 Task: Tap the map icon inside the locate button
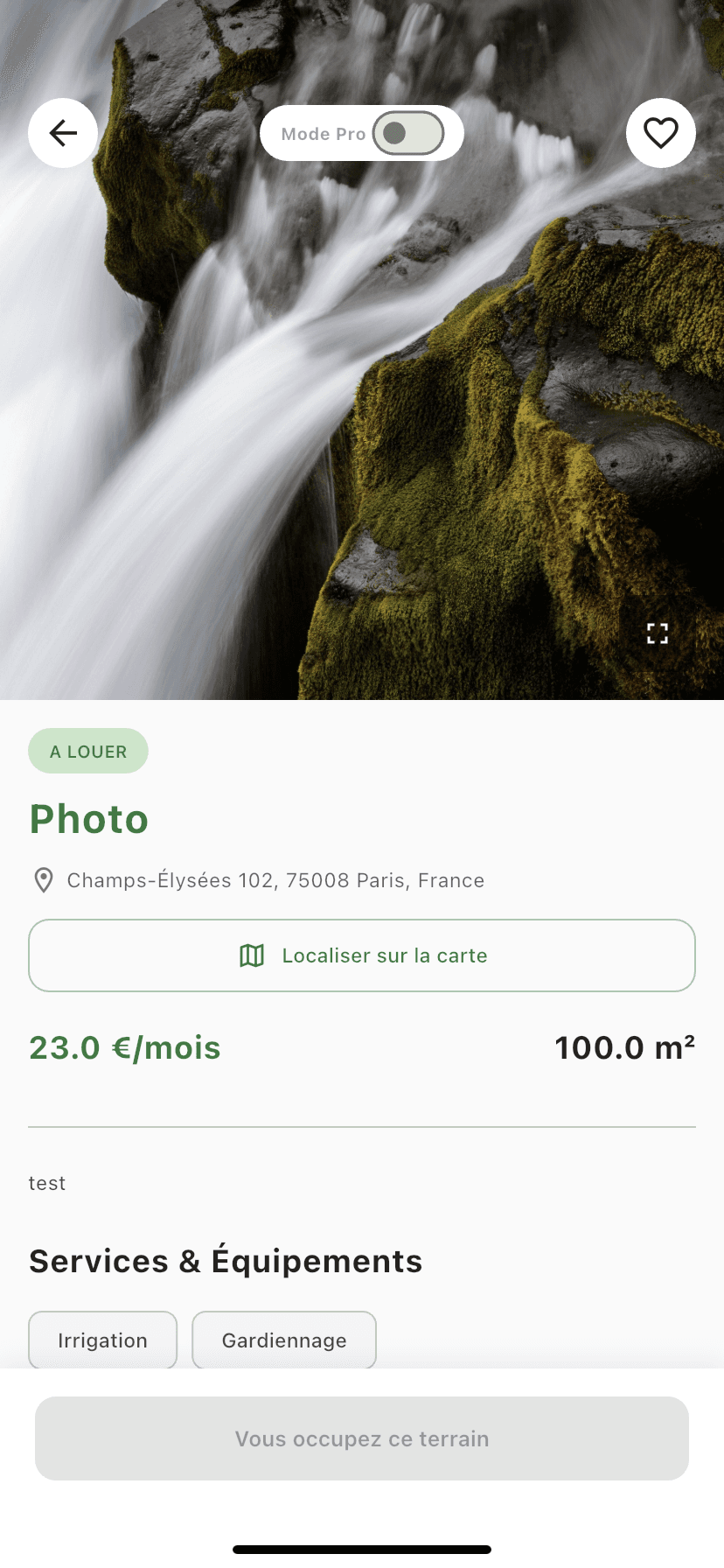pos(251,955)
